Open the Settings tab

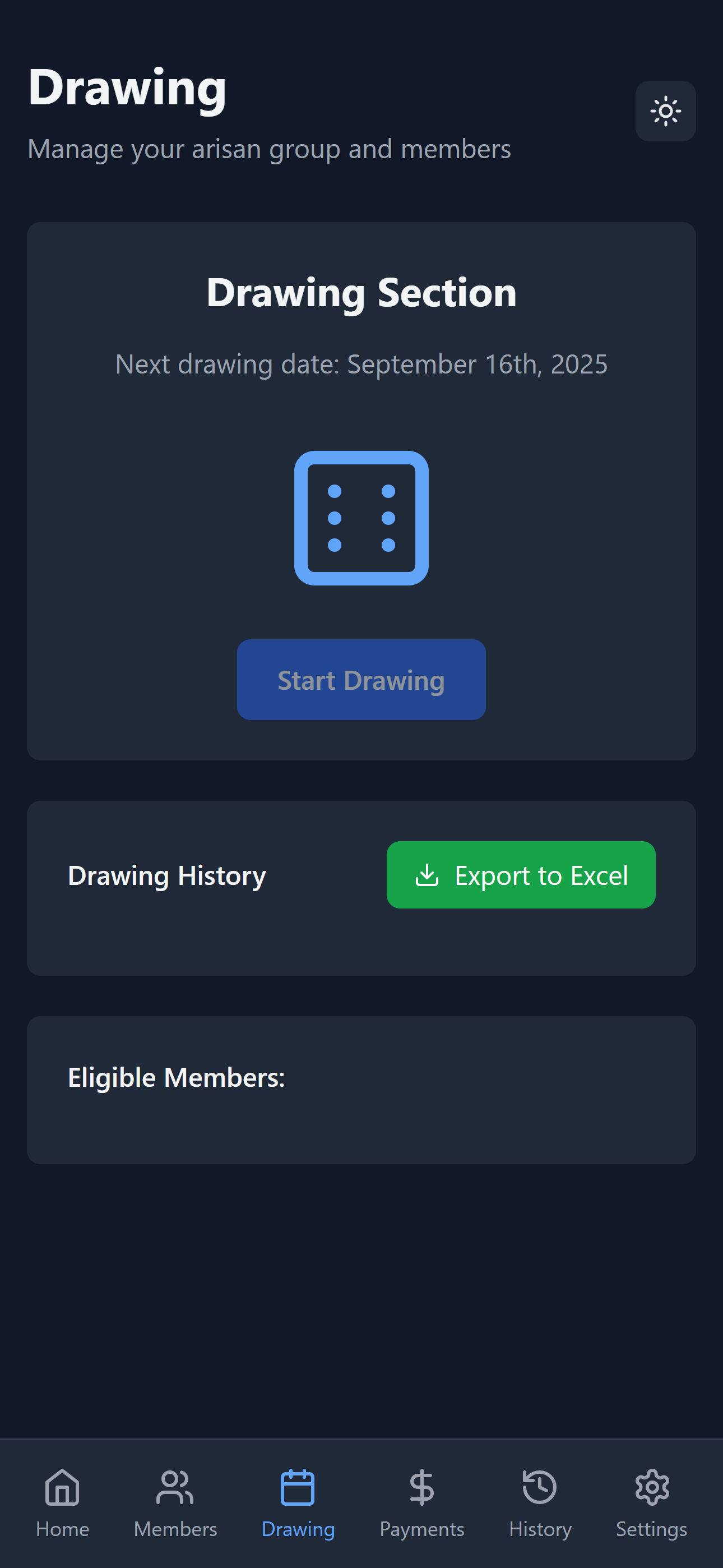(x=651, y=1502)
